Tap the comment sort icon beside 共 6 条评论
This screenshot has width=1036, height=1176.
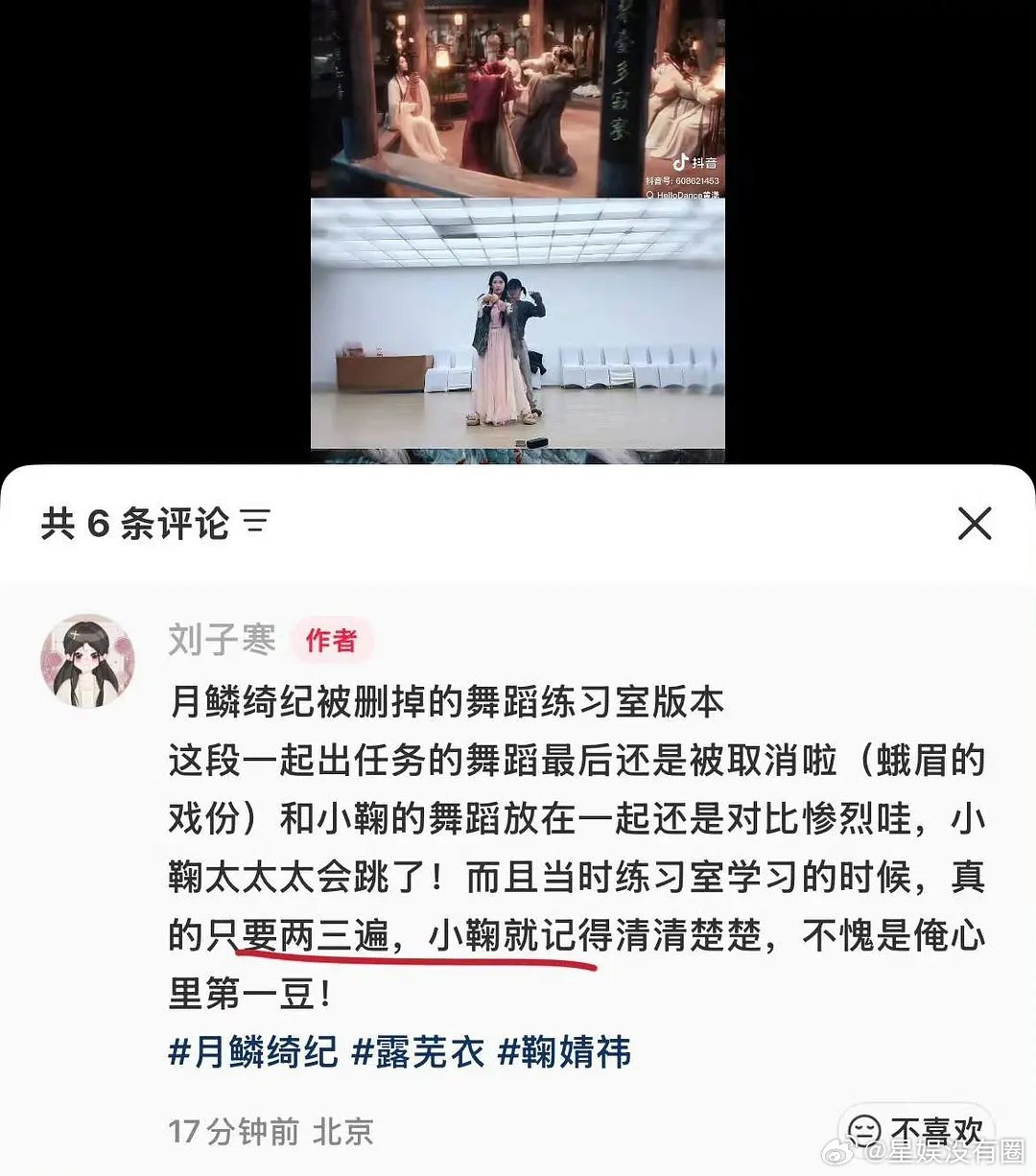pyautogui.click(x=255, y=521)
